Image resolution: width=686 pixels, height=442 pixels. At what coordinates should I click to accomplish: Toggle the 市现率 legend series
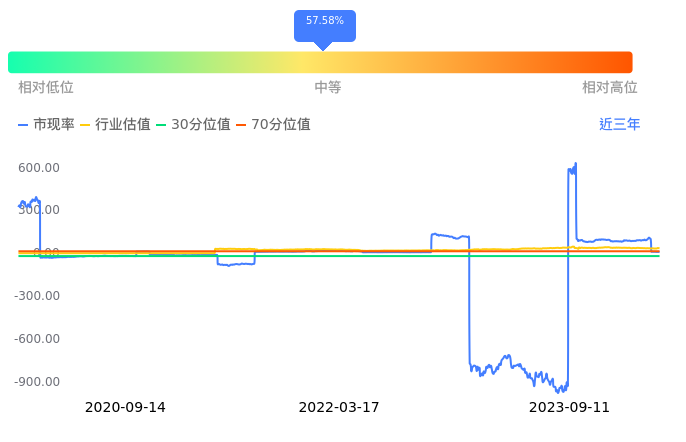coord(47,125)
